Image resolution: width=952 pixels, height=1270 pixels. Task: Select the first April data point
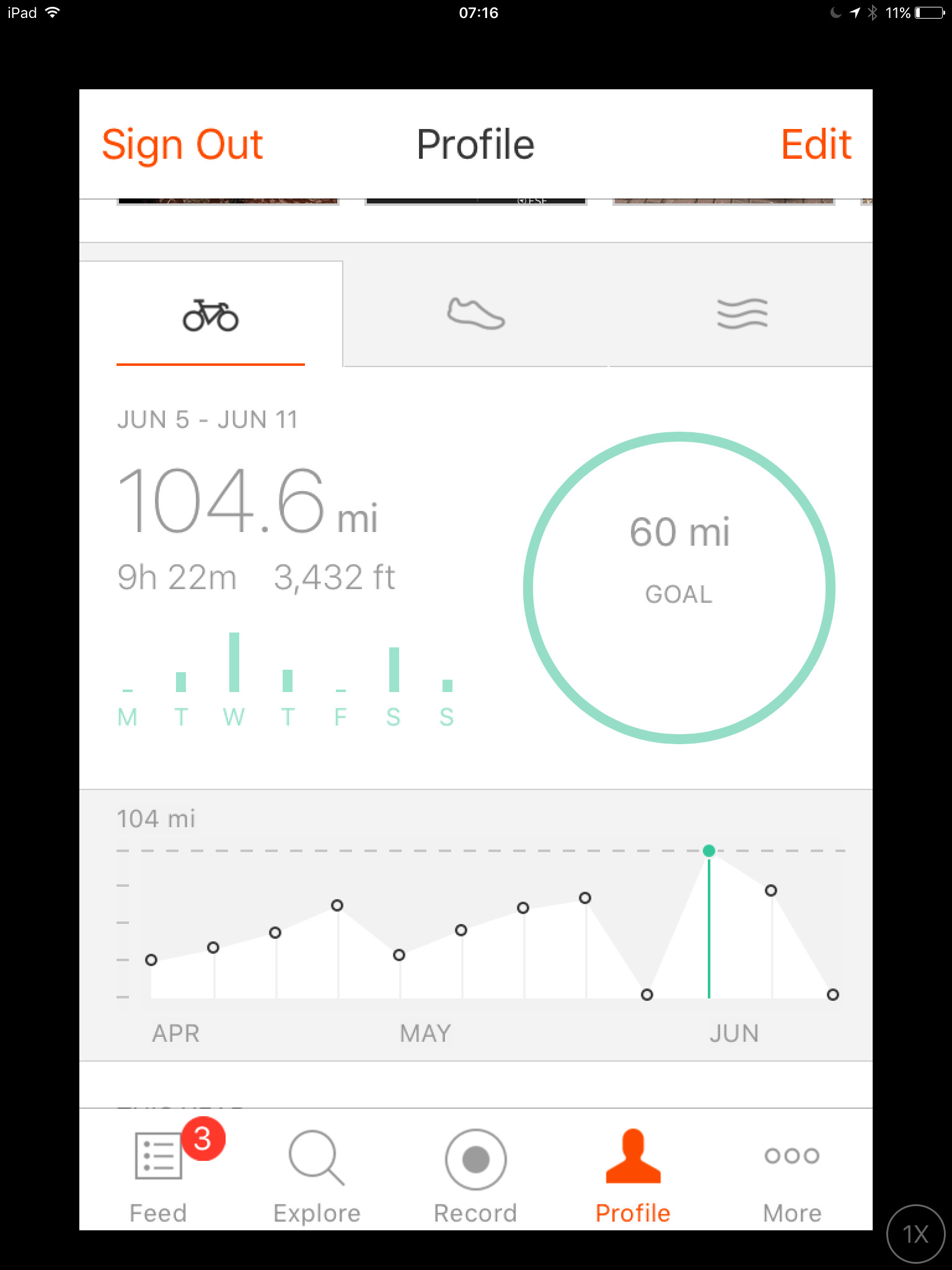(151, 960)
